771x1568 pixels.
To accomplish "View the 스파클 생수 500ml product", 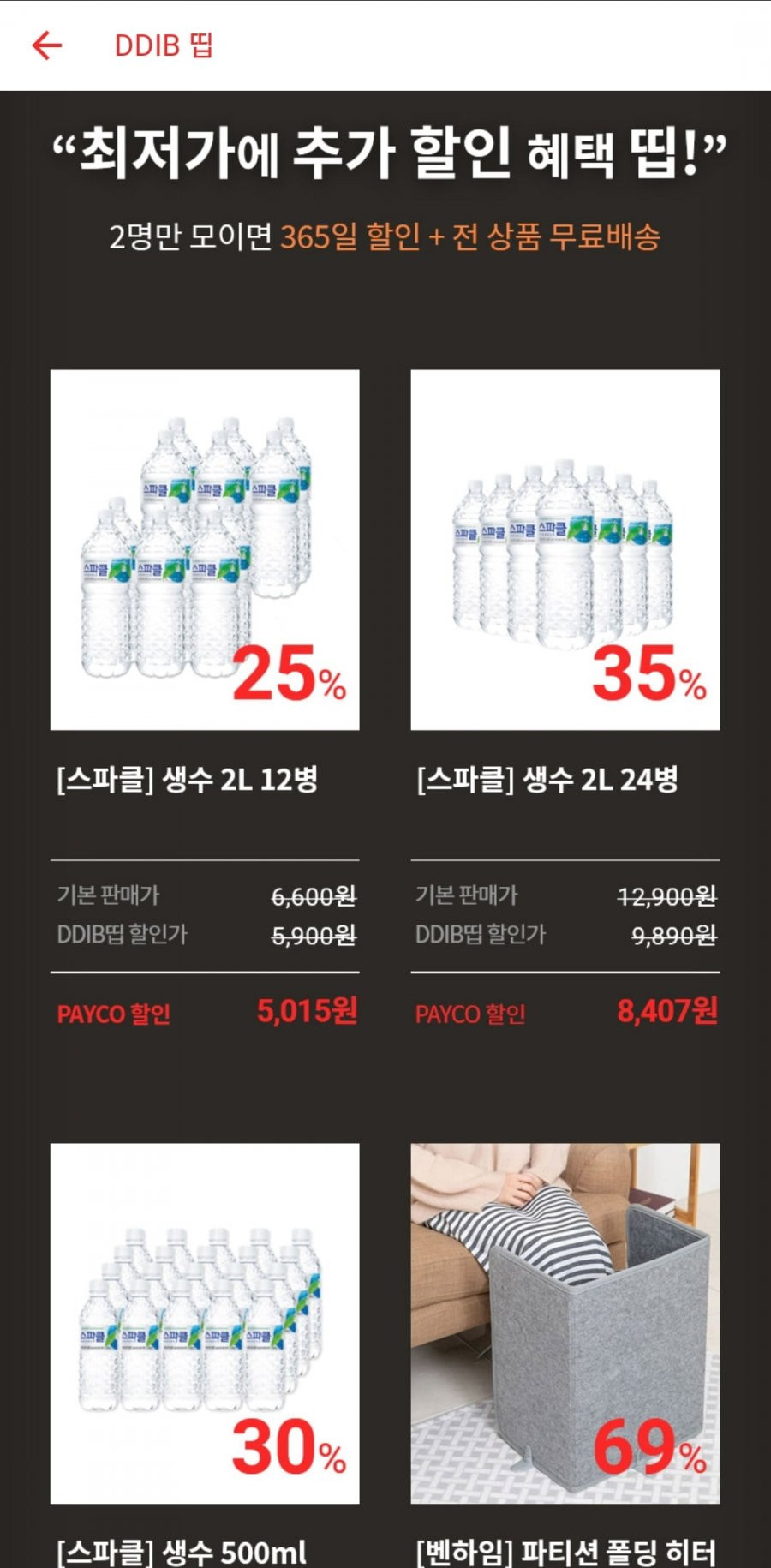I will [x=205, y=1323].
